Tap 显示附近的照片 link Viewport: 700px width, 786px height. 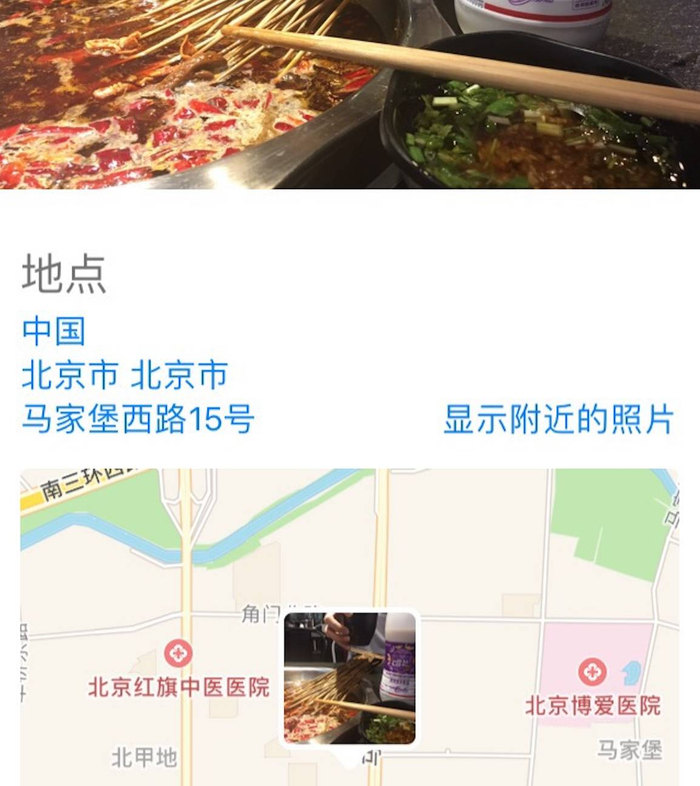coord(558,420)
